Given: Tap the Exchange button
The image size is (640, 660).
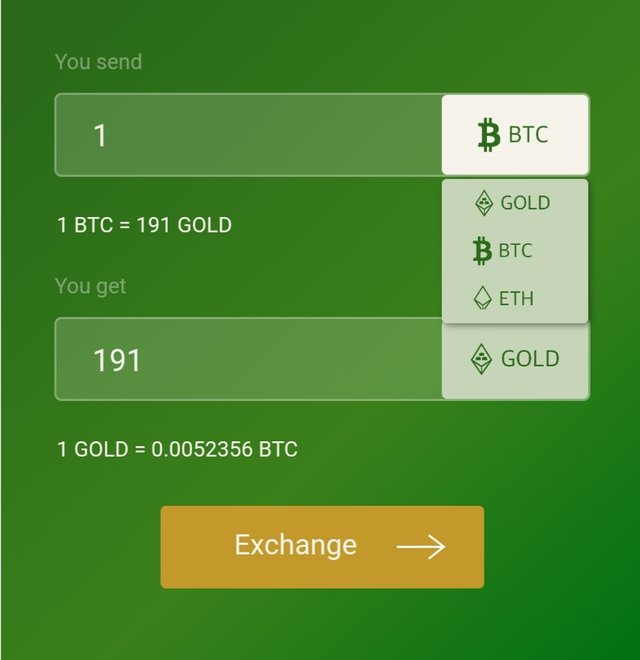Looking at the screenshot, I should [x=322, y=547].
